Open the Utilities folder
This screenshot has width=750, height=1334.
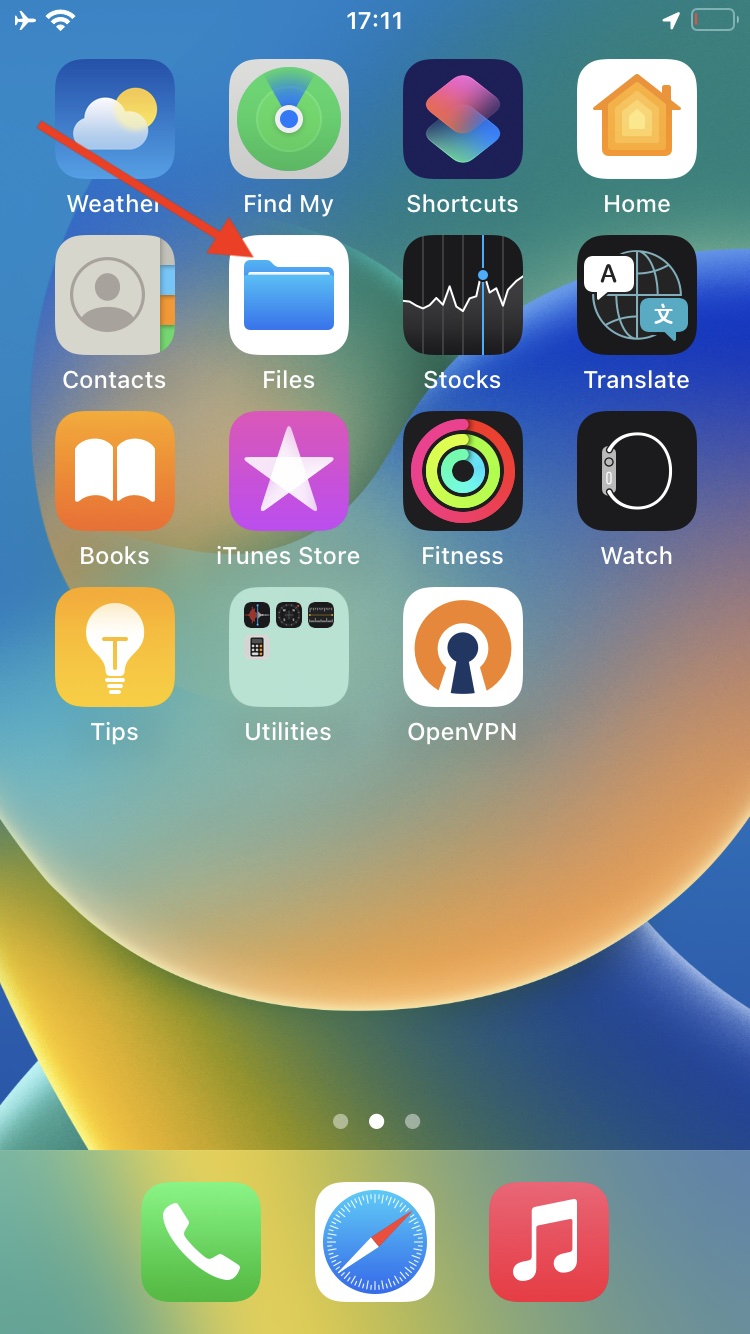(x=289, y=647)
